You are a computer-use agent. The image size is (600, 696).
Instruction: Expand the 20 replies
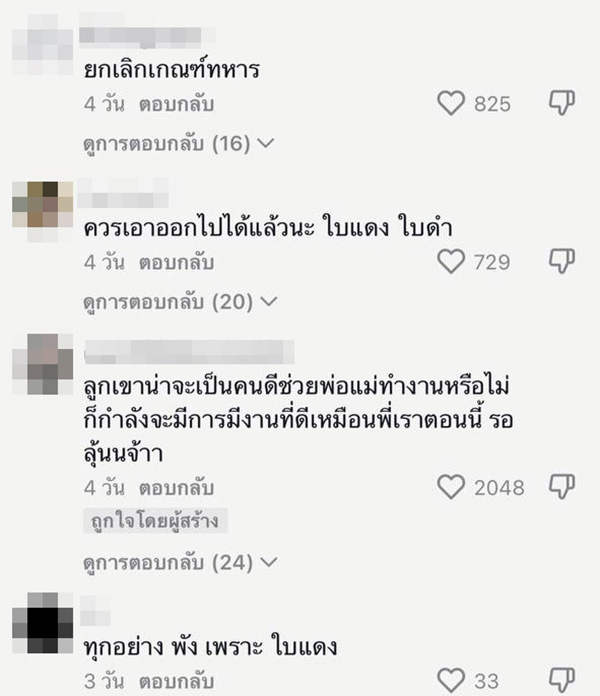pos(178,301)
